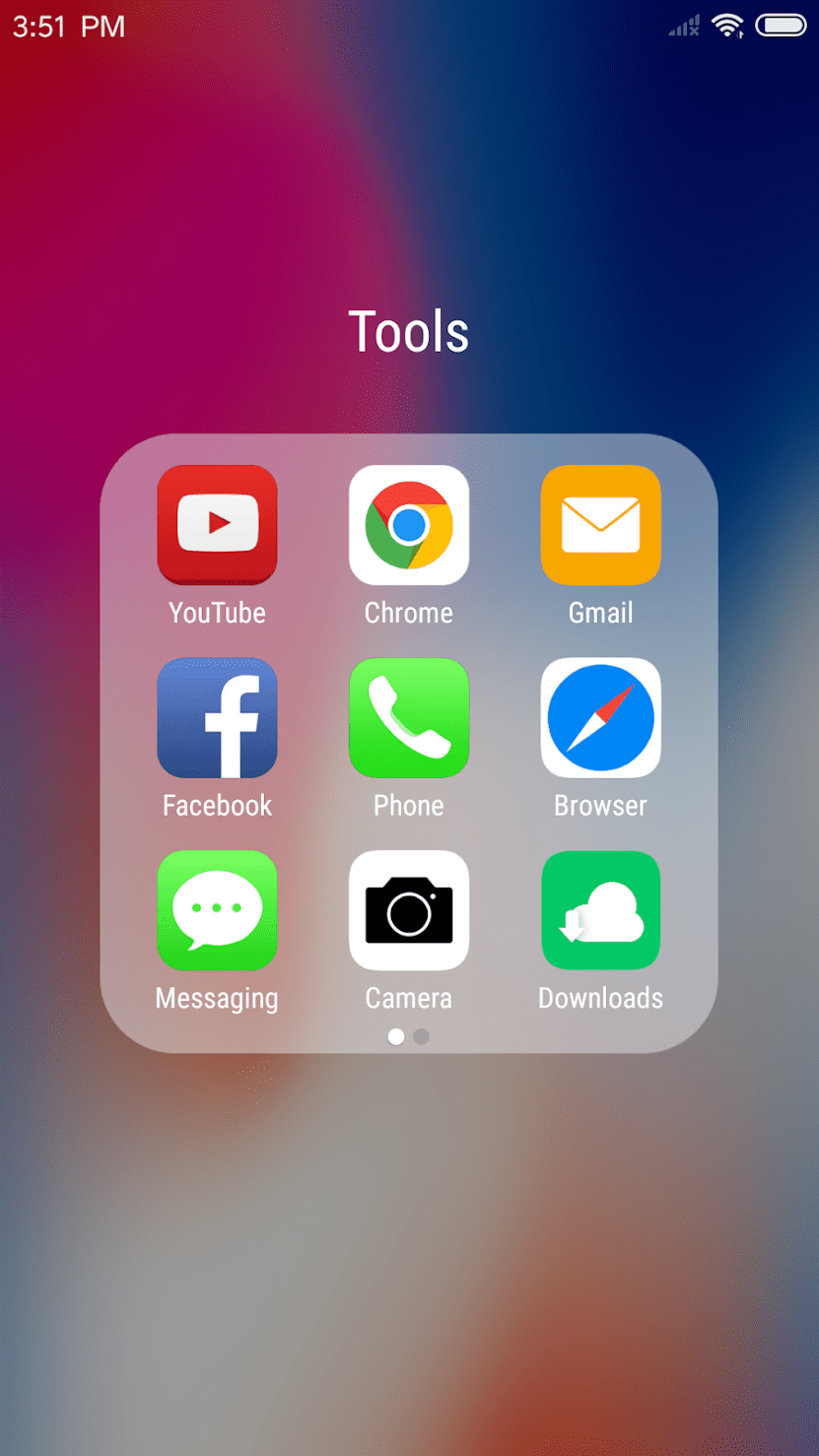Launch the Camera app
Image resolution: width=819 pixels, height=1456 pixels.
pos(408,910)
